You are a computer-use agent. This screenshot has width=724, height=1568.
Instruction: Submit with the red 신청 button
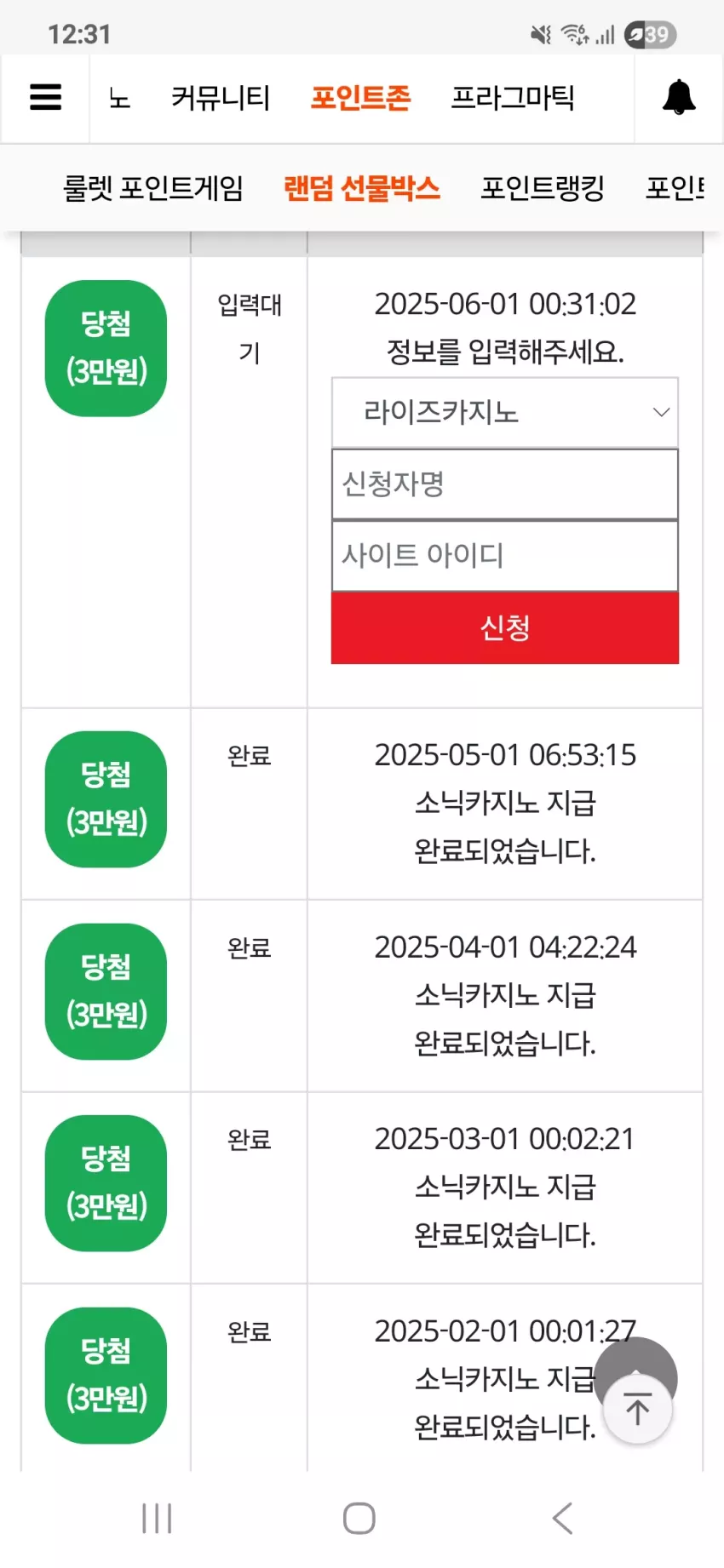[505, 627]
